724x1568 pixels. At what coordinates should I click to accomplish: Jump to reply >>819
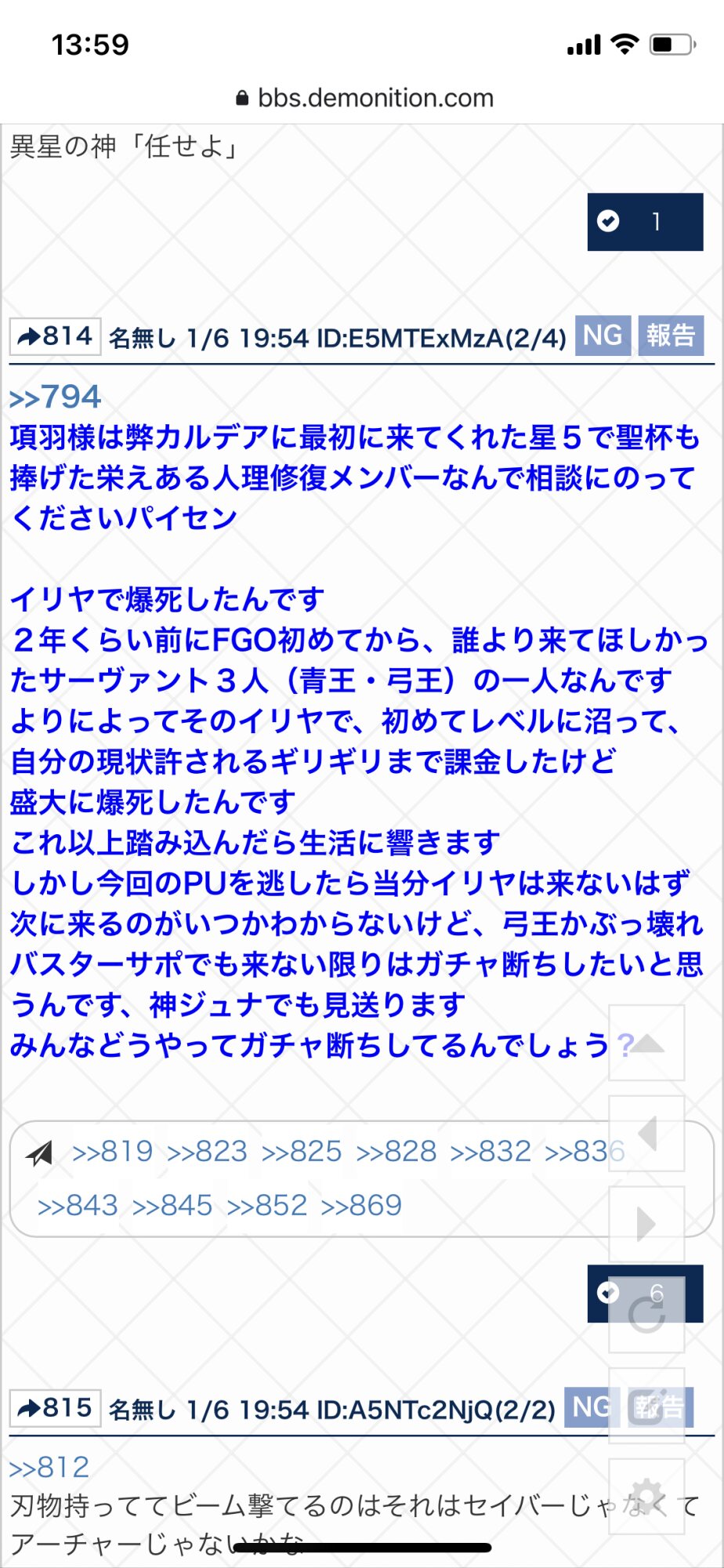[112, 1152]
